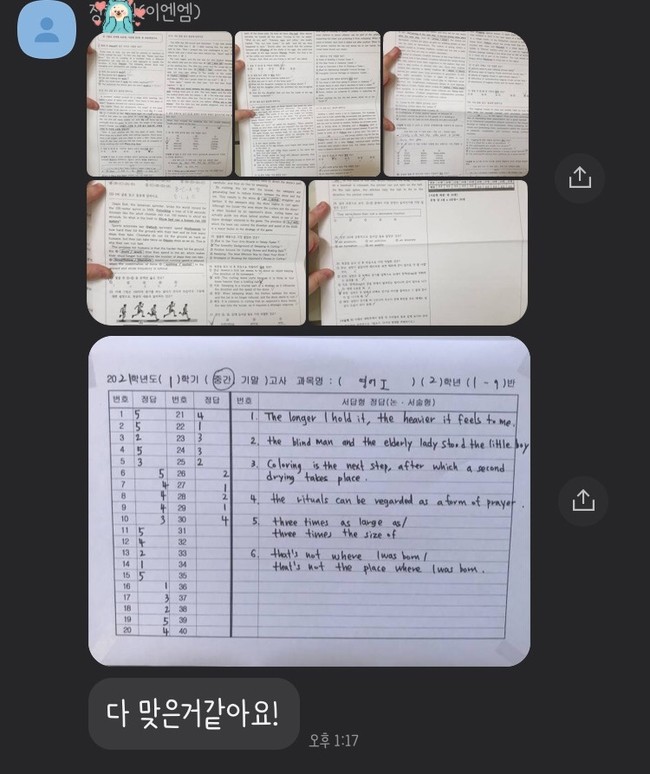The width and height of the screenshot is (650, 774).
Task: Open the sender's profile picture
Action: (x=46, y=28)
